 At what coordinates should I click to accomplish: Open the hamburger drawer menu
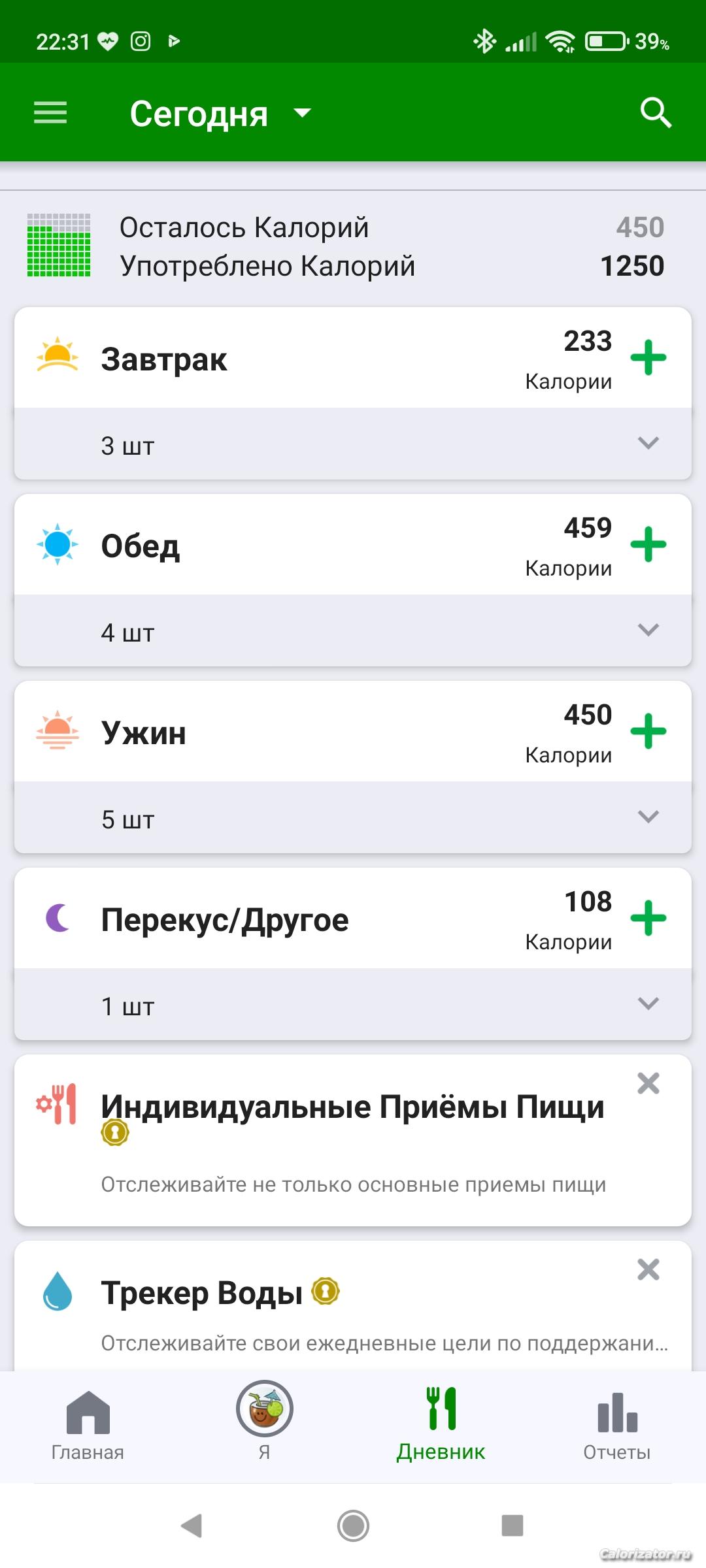pyautogui.click(x=50, y=113)
